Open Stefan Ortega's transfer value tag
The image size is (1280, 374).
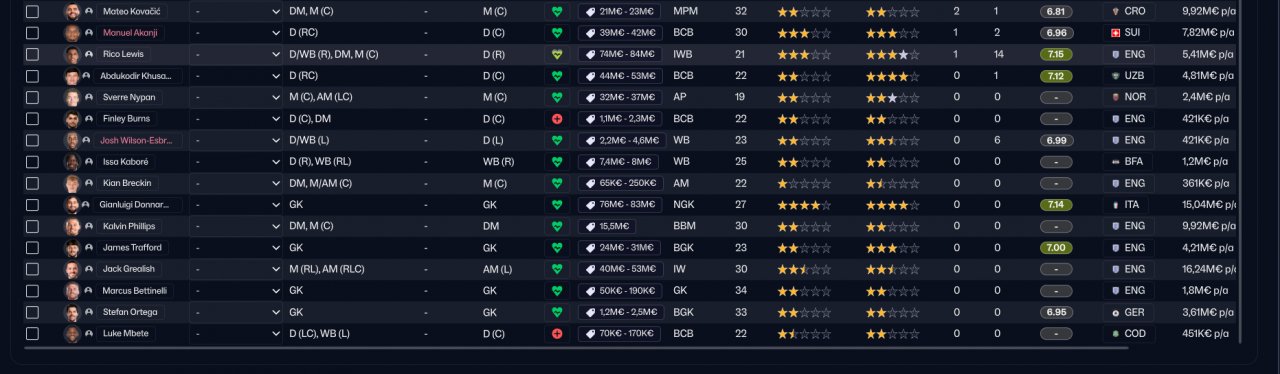(619, 312)
